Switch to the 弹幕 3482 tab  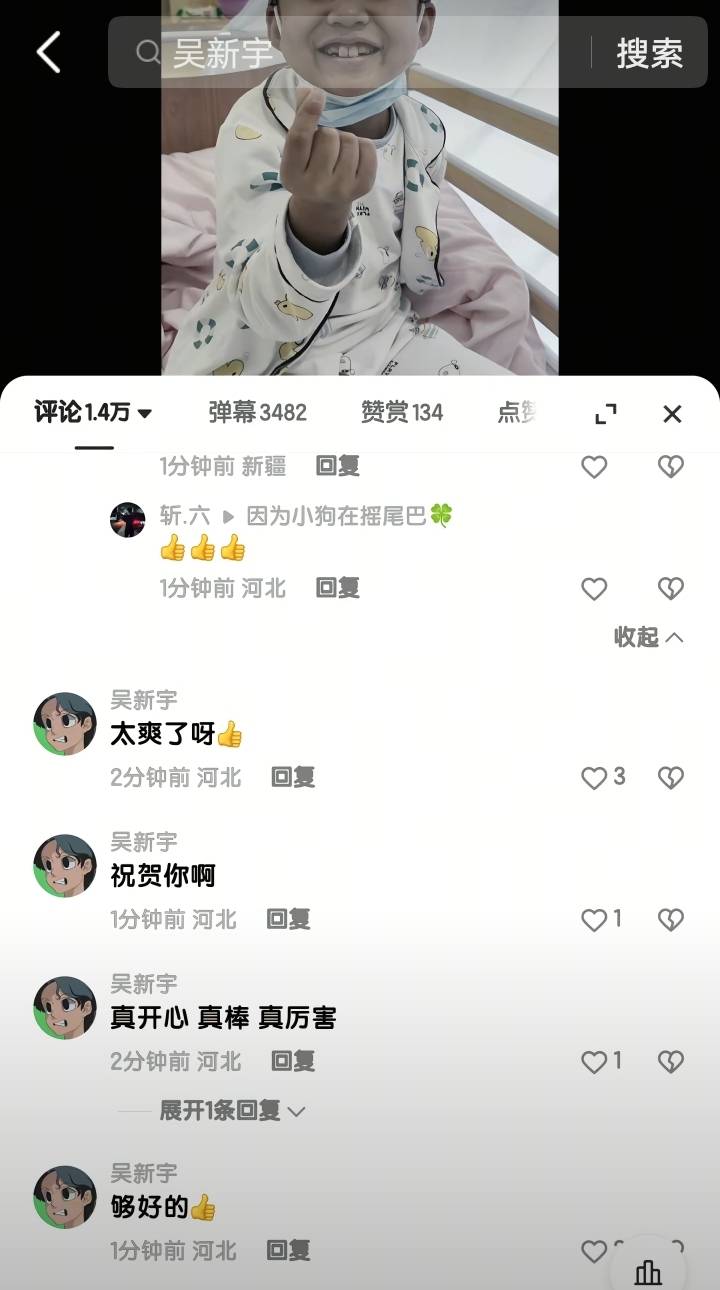tap(257, 412)
